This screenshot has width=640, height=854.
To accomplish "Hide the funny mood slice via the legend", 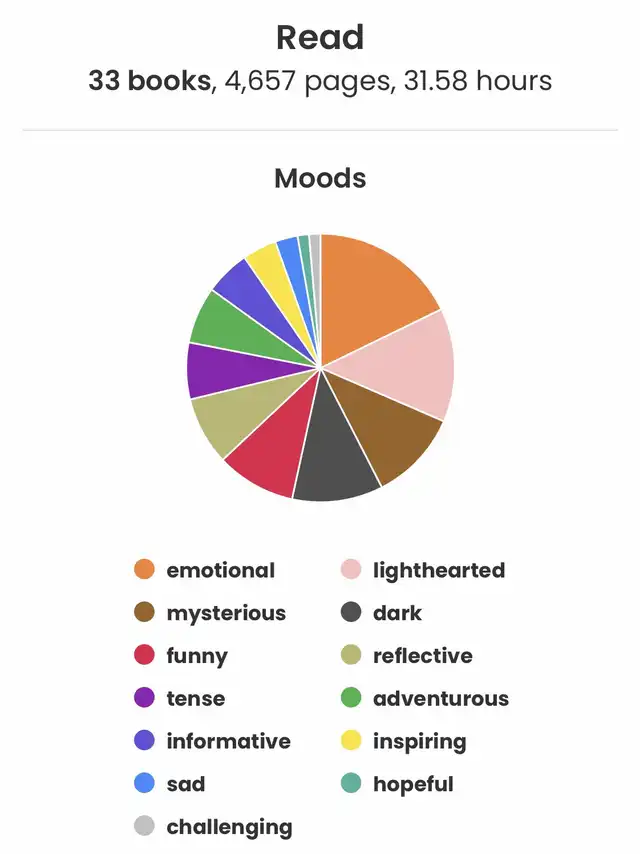I will tap(181, 656).
